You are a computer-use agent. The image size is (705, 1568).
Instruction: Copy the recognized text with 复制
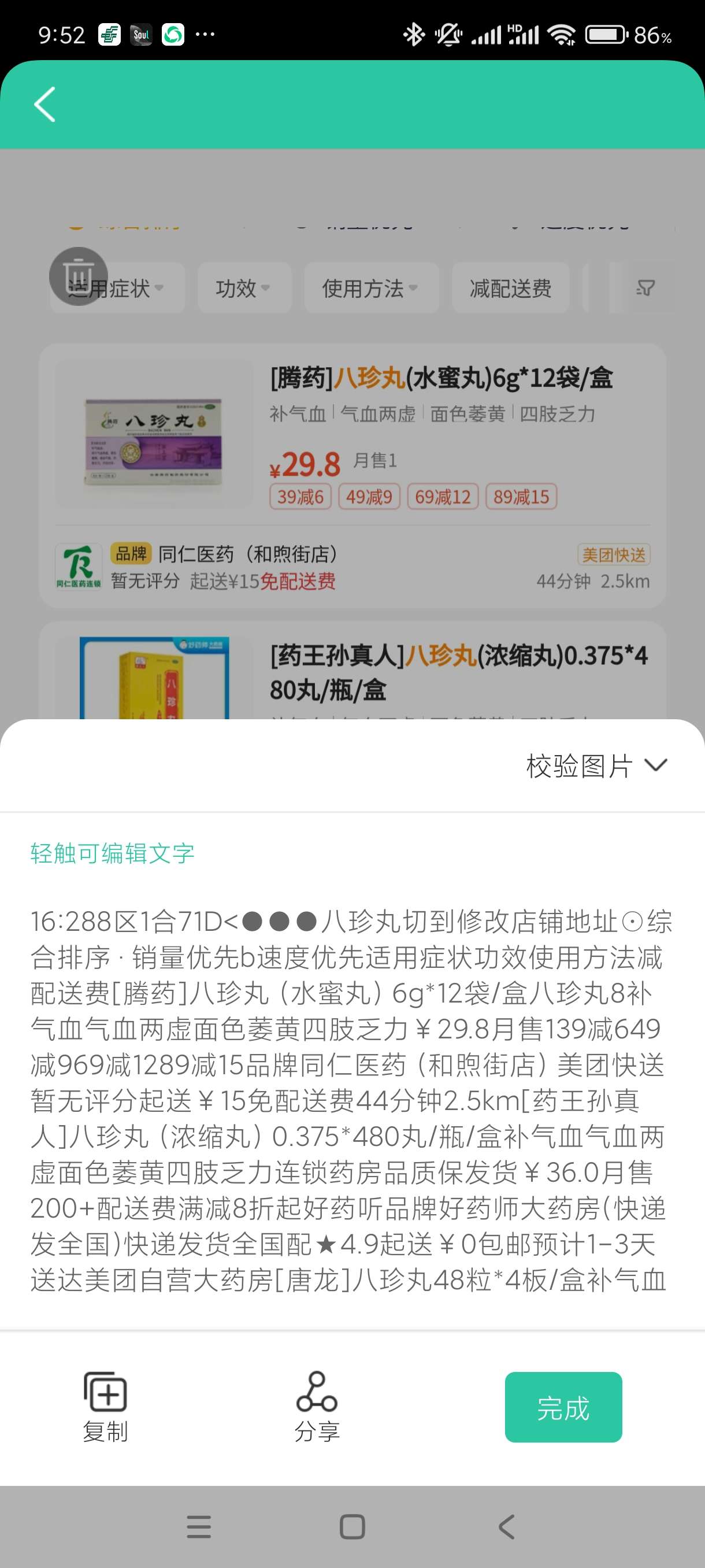(105, 1407)
